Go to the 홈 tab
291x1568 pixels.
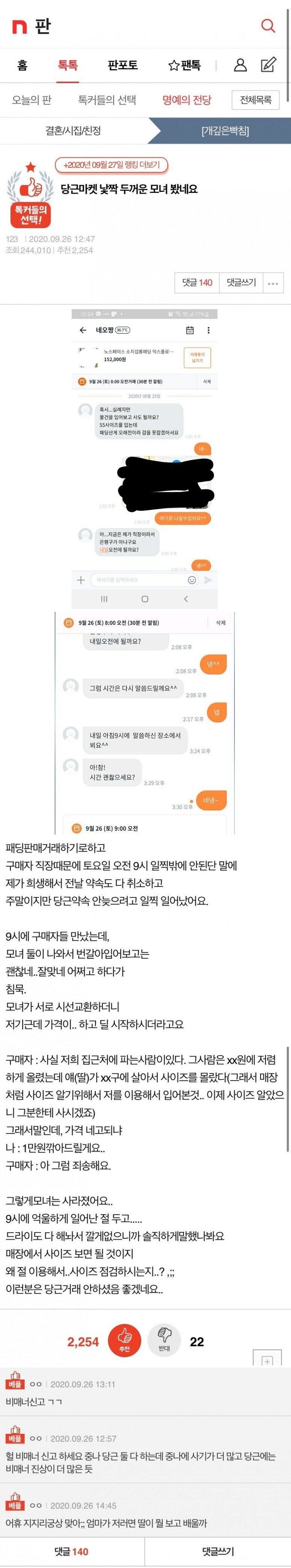pos(22,65)
